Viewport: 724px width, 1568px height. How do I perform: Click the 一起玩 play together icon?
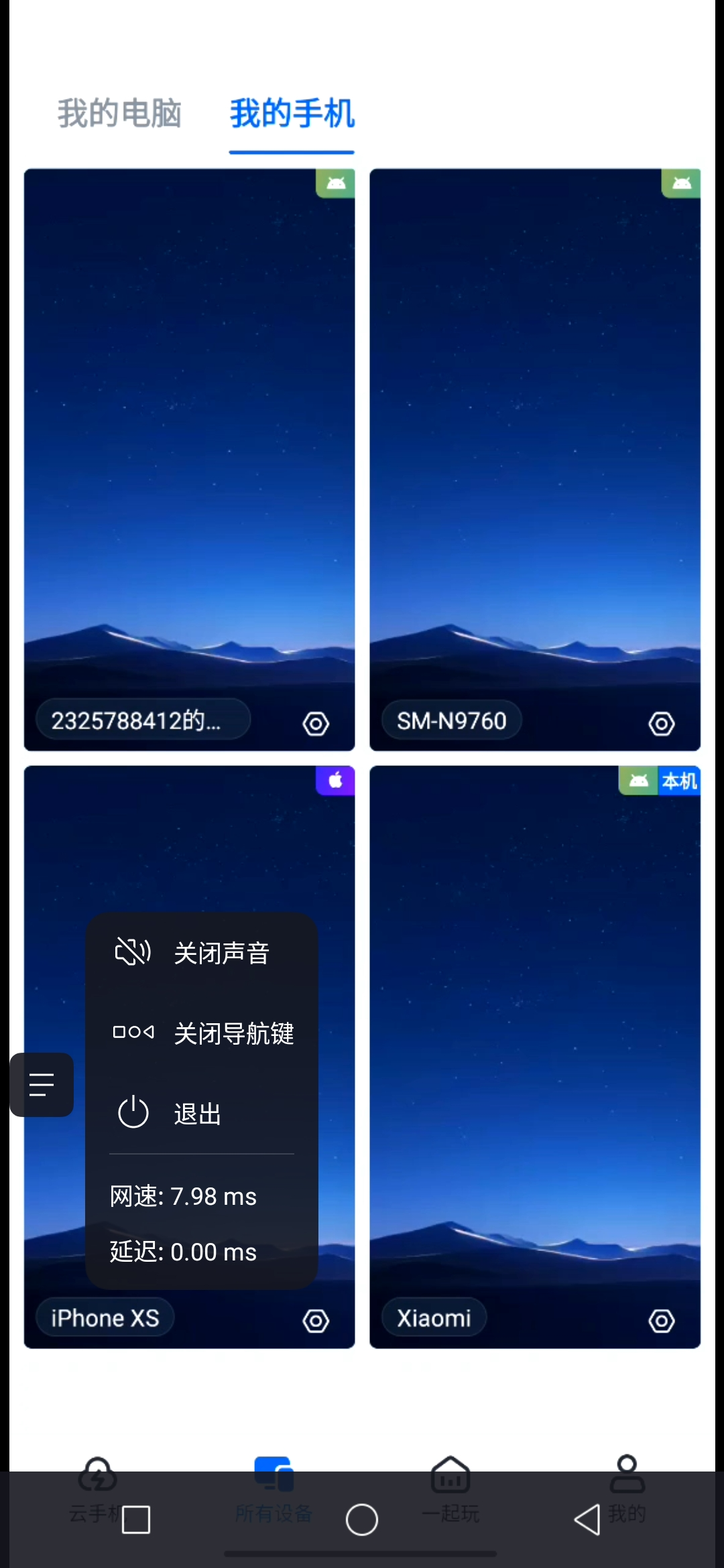(x=450, y=1476)
